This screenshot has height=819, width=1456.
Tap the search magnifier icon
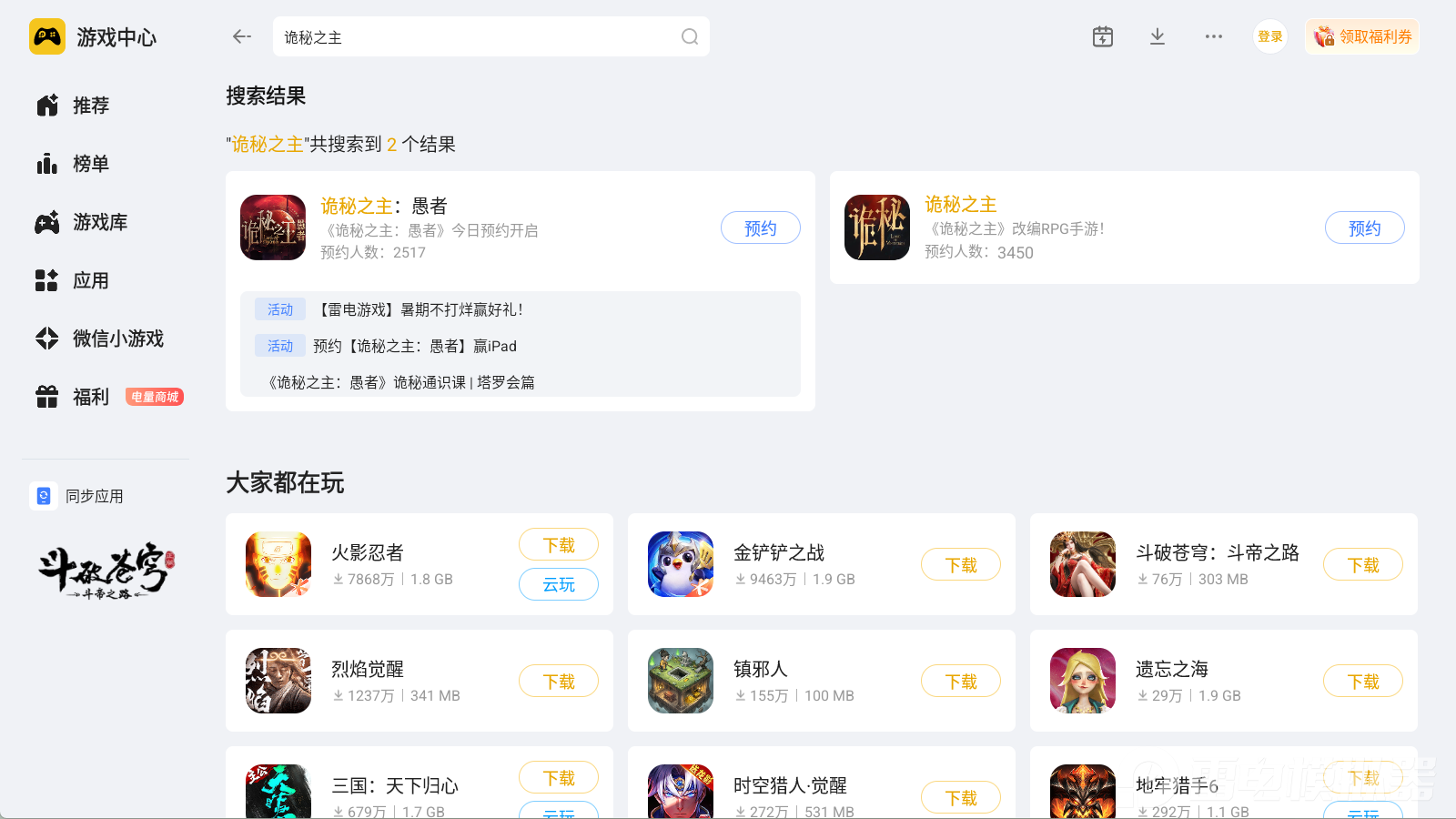(x=690, y=36)
